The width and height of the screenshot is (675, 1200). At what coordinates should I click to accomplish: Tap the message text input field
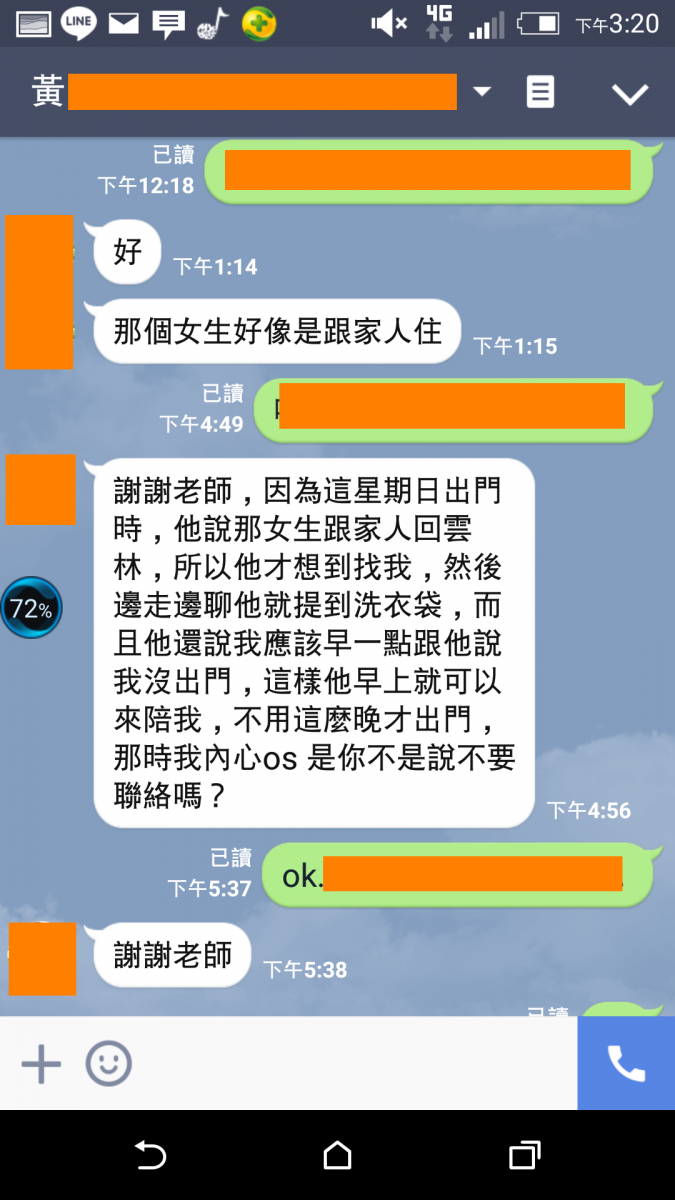pos(350,1064)
